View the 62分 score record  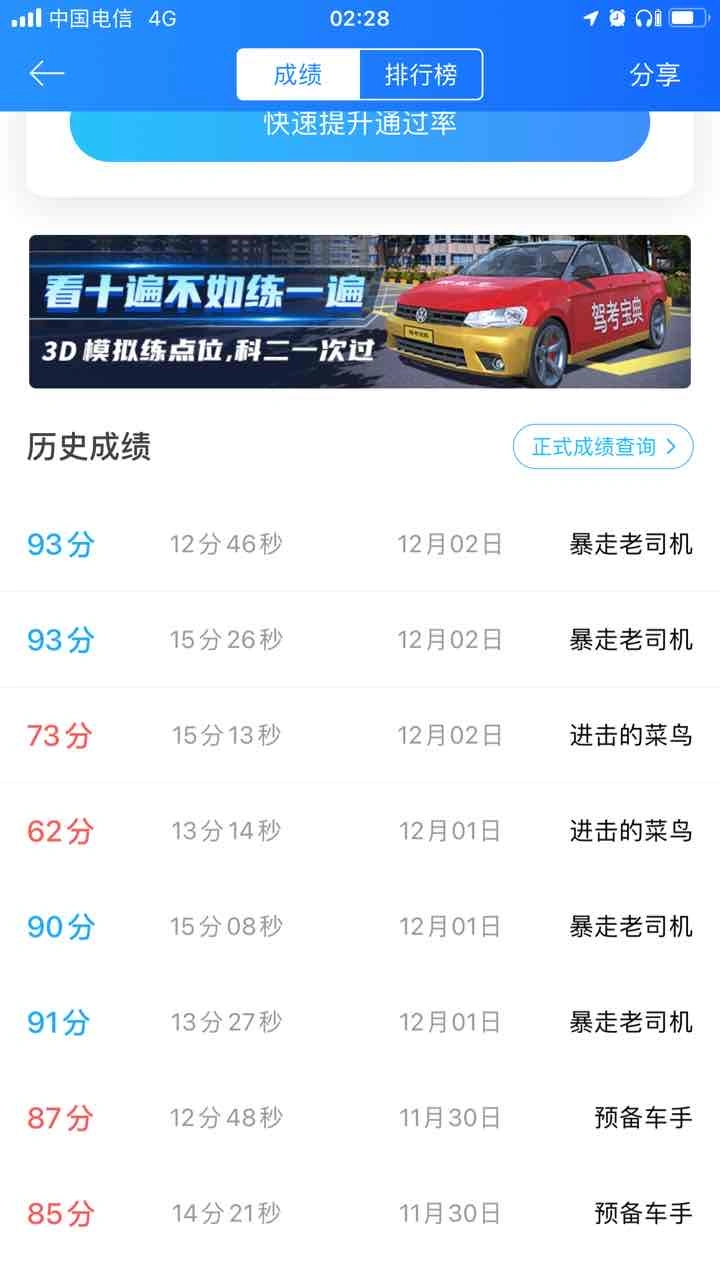(x=360, y=831)
